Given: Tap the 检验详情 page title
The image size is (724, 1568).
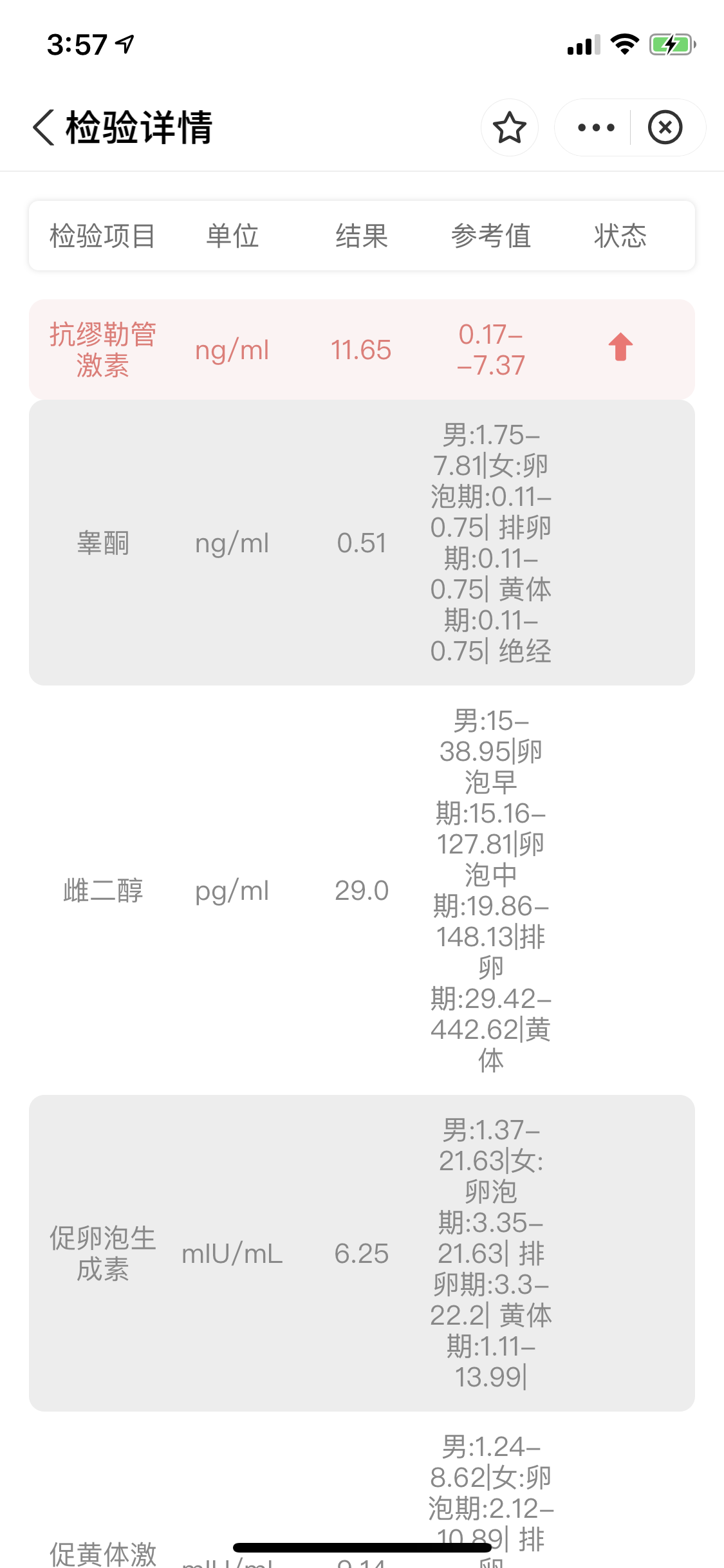Looking at the screenshot, I should [x=138, y=127].
